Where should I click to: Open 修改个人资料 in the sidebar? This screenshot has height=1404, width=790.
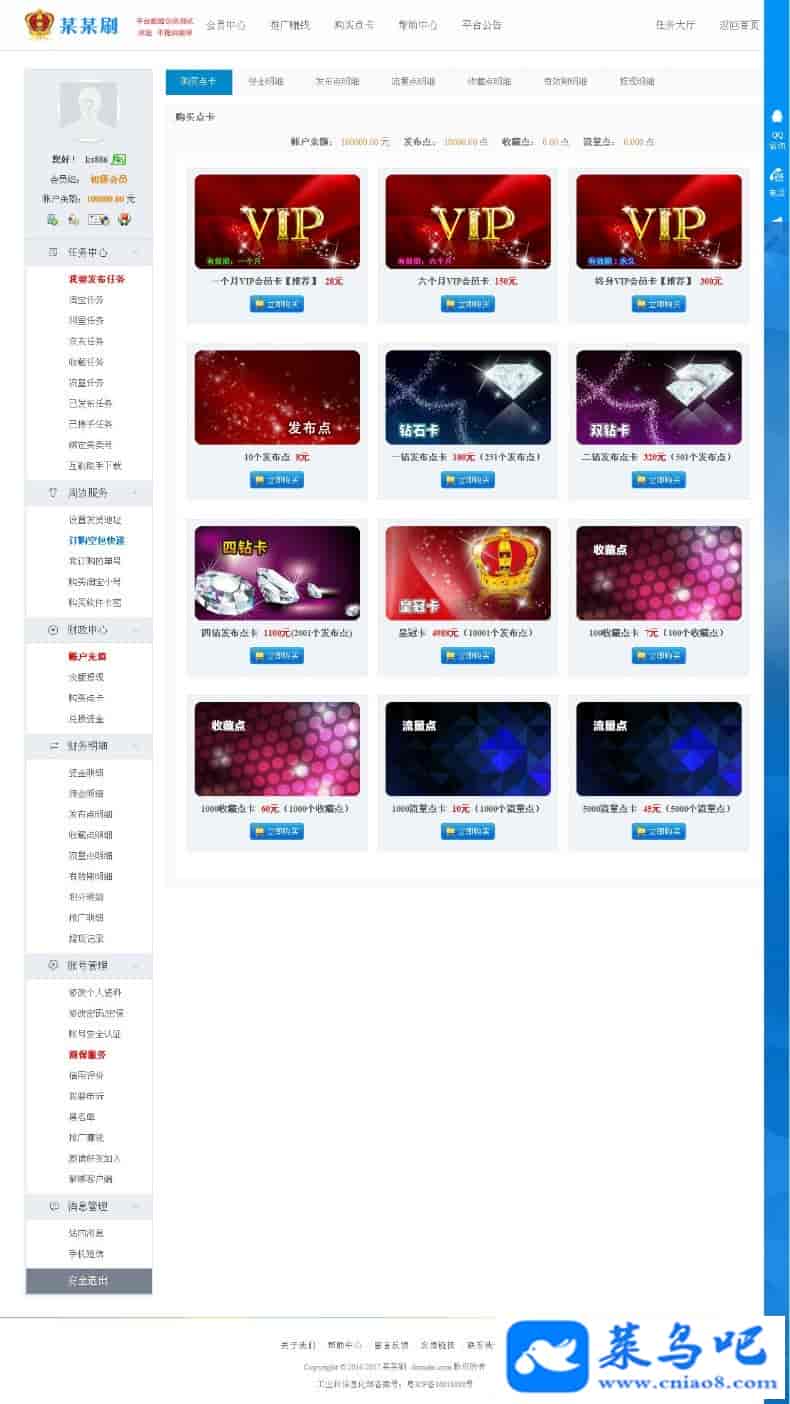click(94, 993)
